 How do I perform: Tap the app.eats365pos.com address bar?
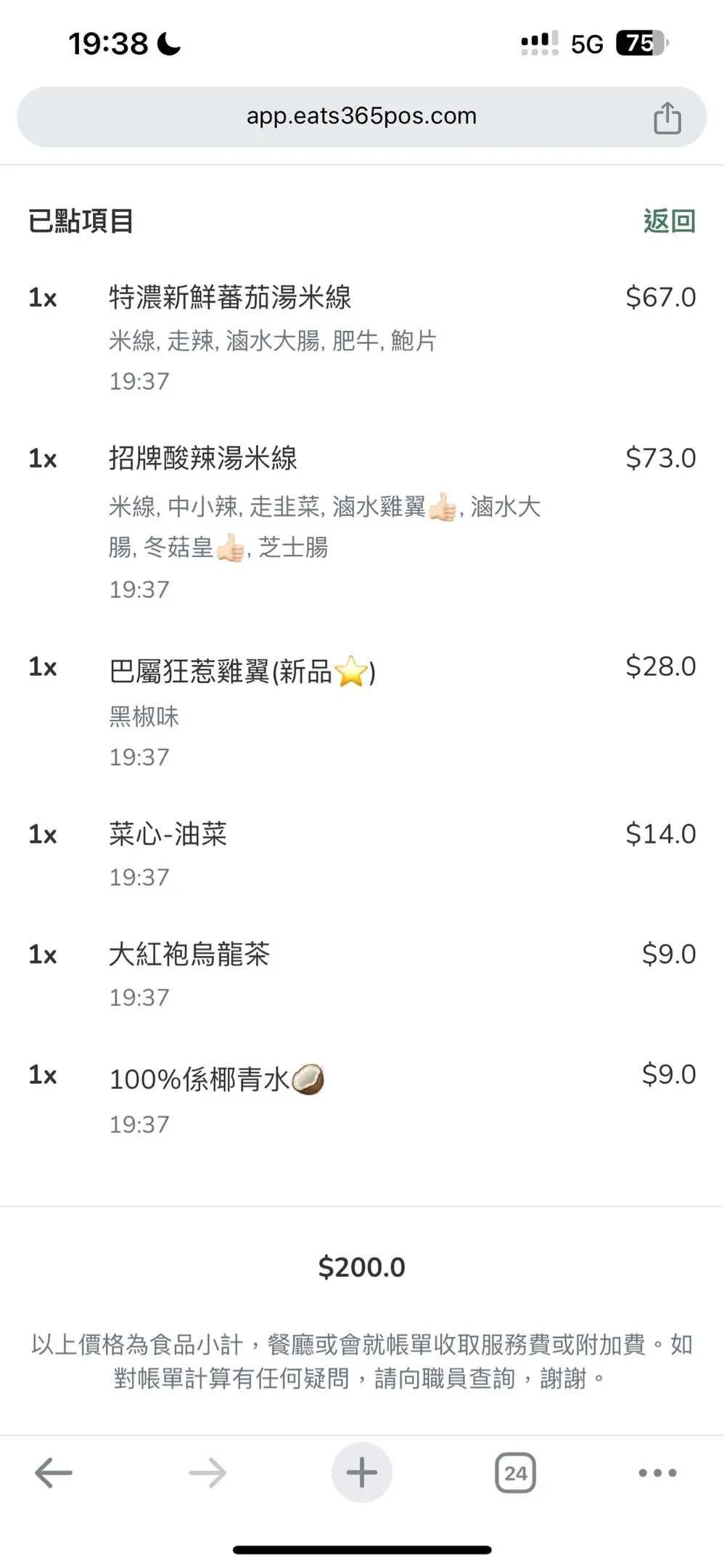coord(361,117)
